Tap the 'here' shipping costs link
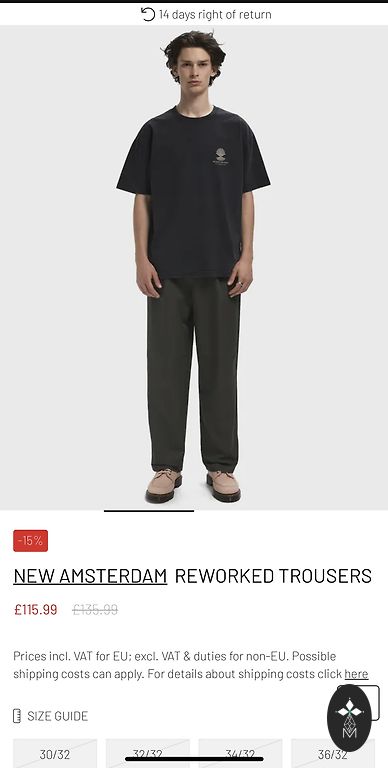This screenshot has width=388, height=768. click(x=356, y=674)
